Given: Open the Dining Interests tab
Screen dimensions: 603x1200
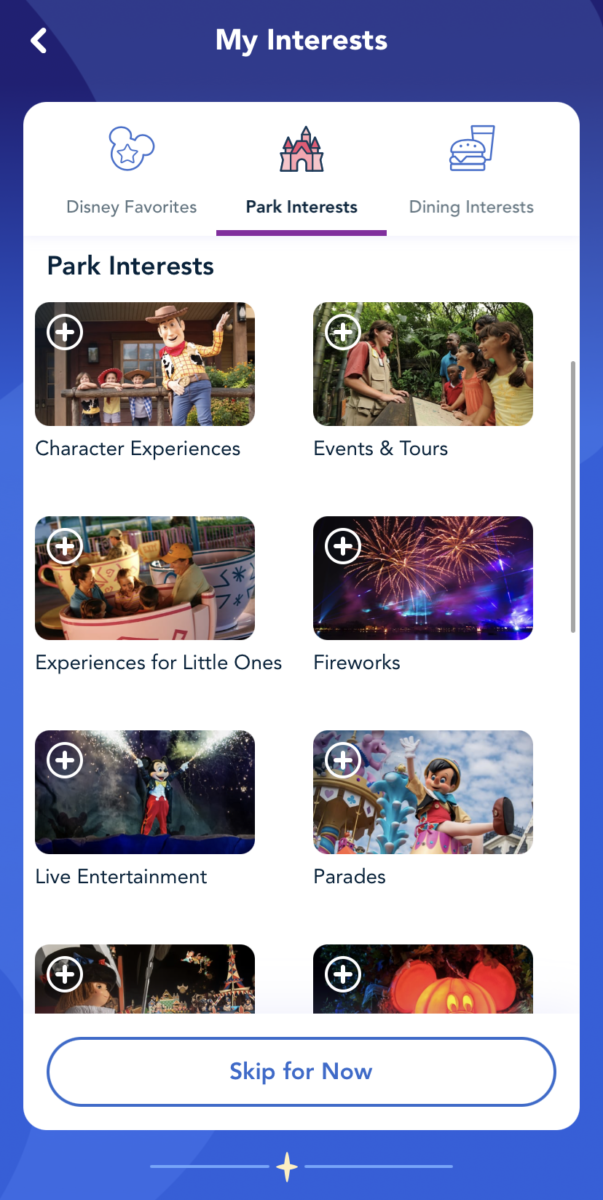Looking at the screenshot, I should pos(471,170).
